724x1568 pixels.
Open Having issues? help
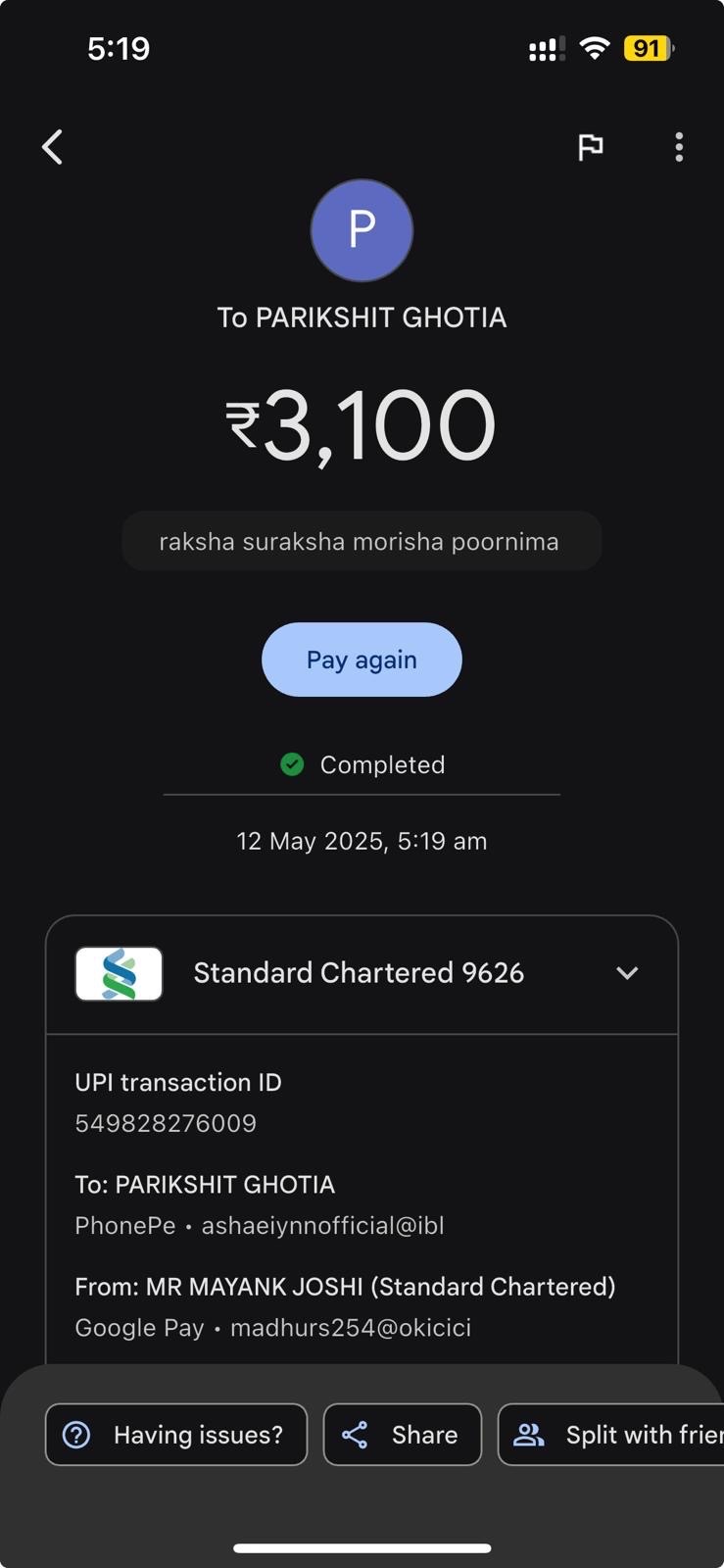point(176,1435)
